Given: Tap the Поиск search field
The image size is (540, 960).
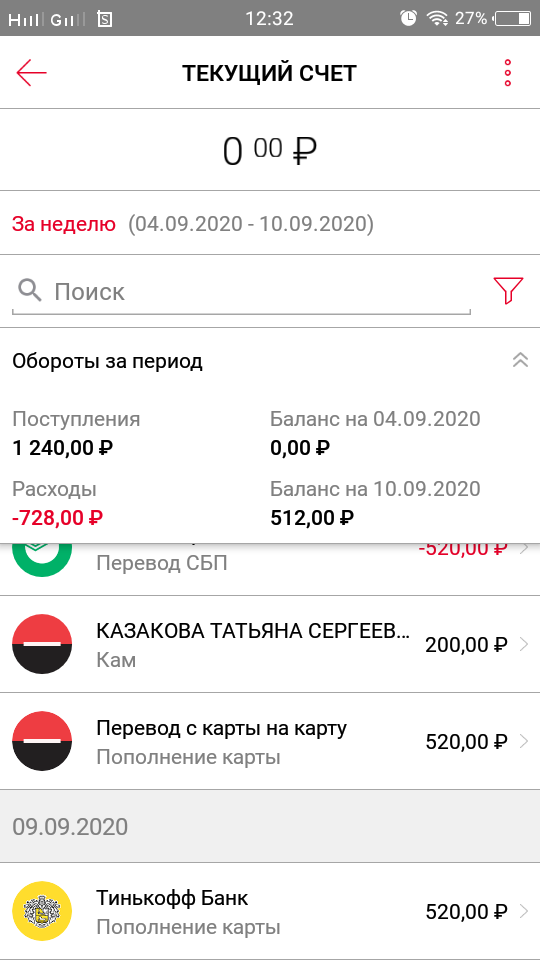Looking at the screenshot, I should pyautogui.click(x=241, y=292).
